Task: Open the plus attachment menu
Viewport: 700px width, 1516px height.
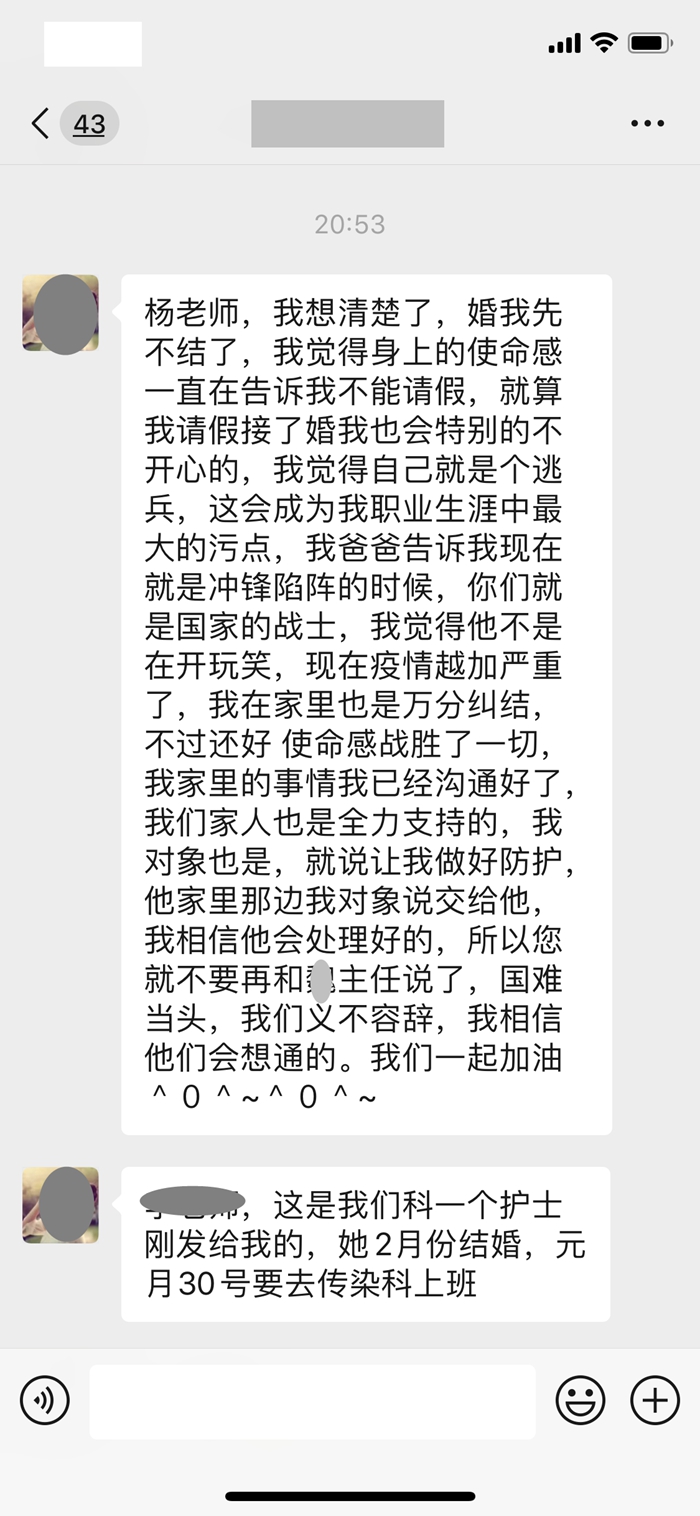Action: (655, 1400)
